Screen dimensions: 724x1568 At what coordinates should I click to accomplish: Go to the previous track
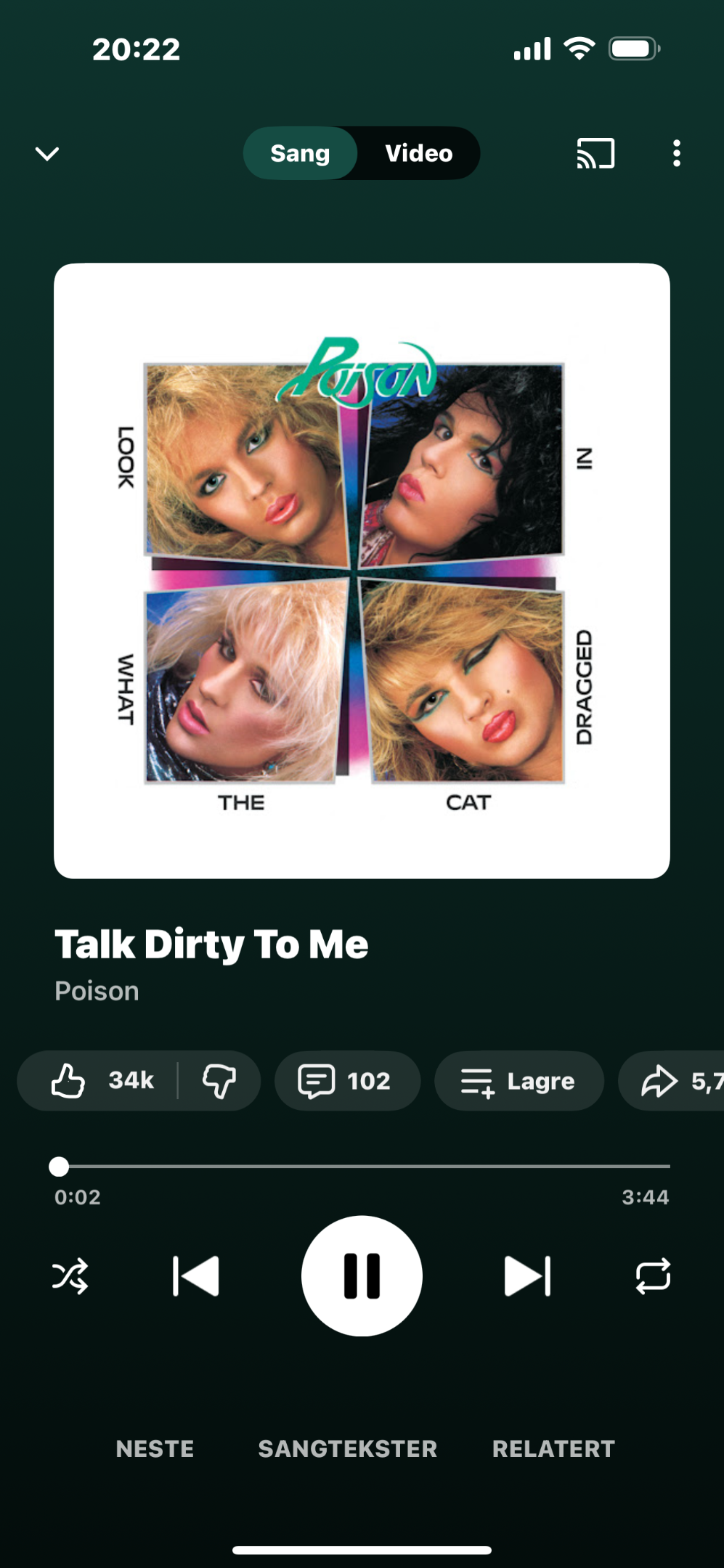pyautogui.click(x=196, y=1276)
